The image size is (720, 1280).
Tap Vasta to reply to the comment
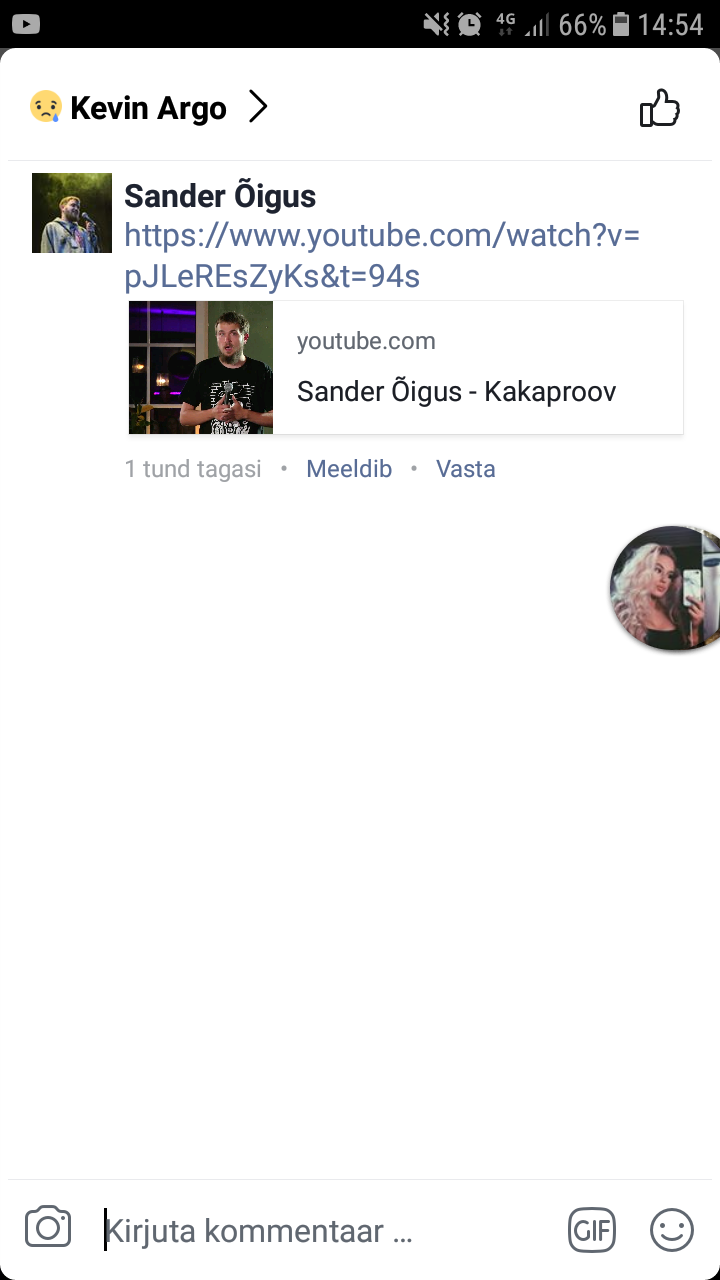coord(466,469)
